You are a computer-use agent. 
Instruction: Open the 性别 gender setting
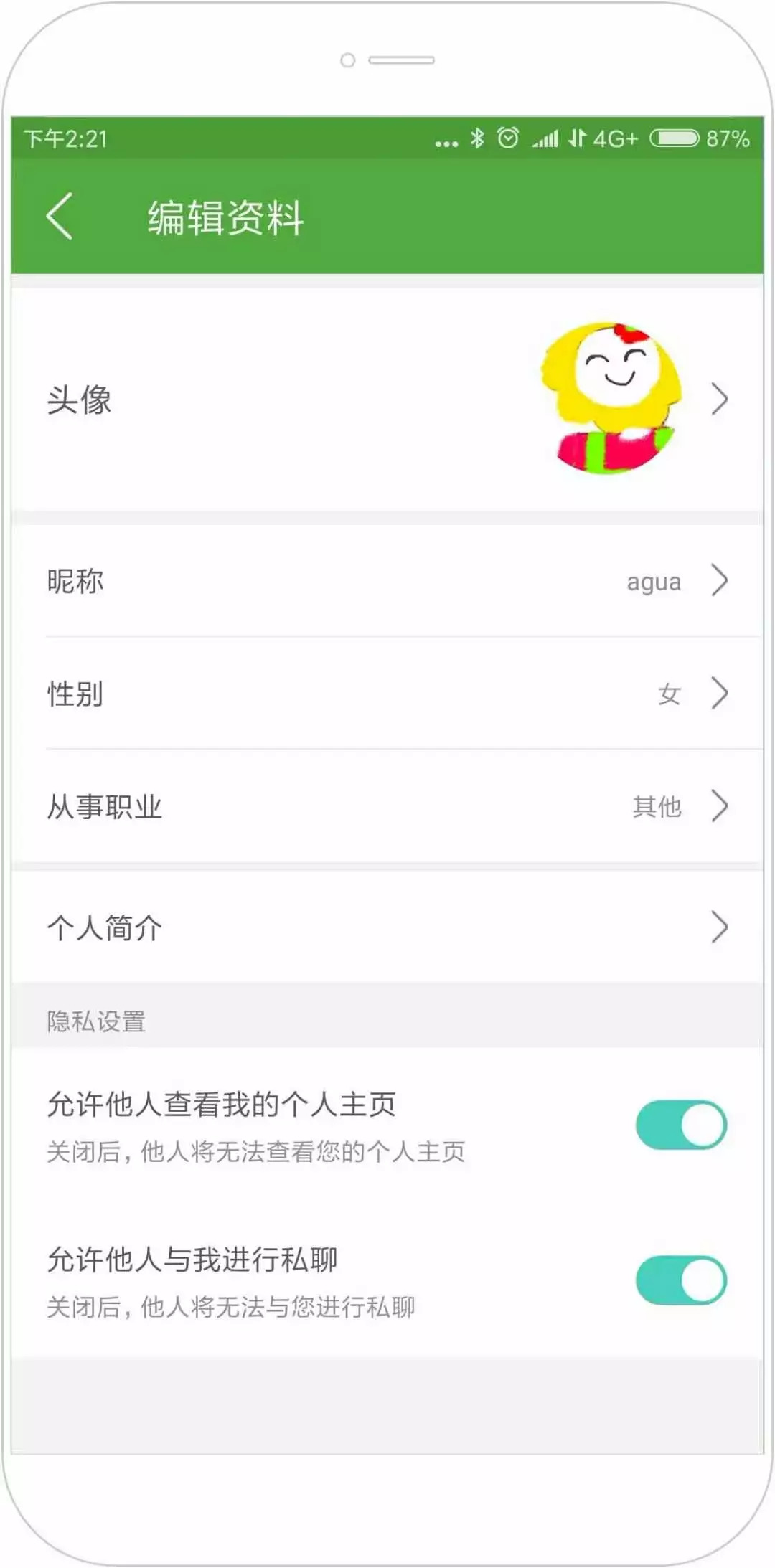[387, 694]
